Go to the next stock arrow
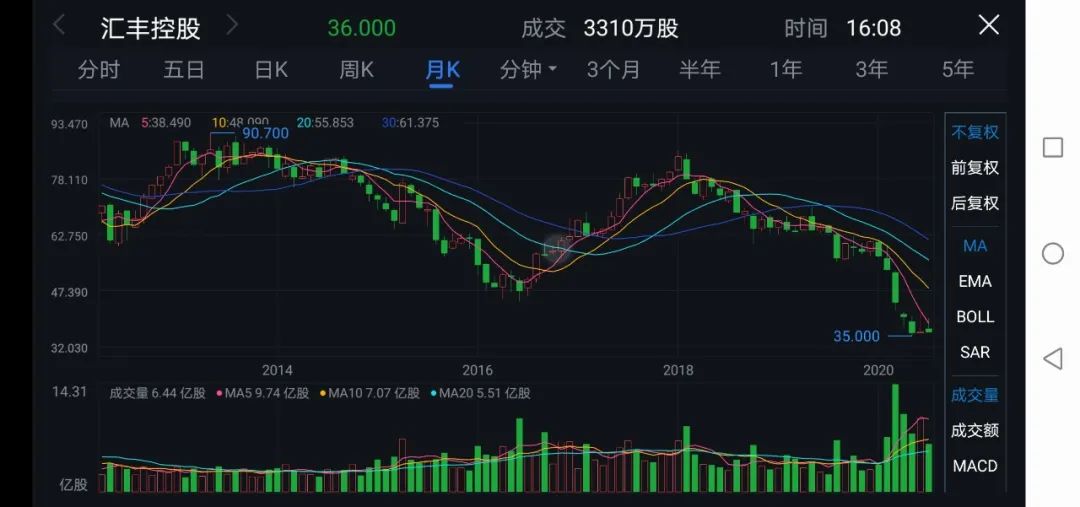The image size is (1080, 507). [232, 26]
